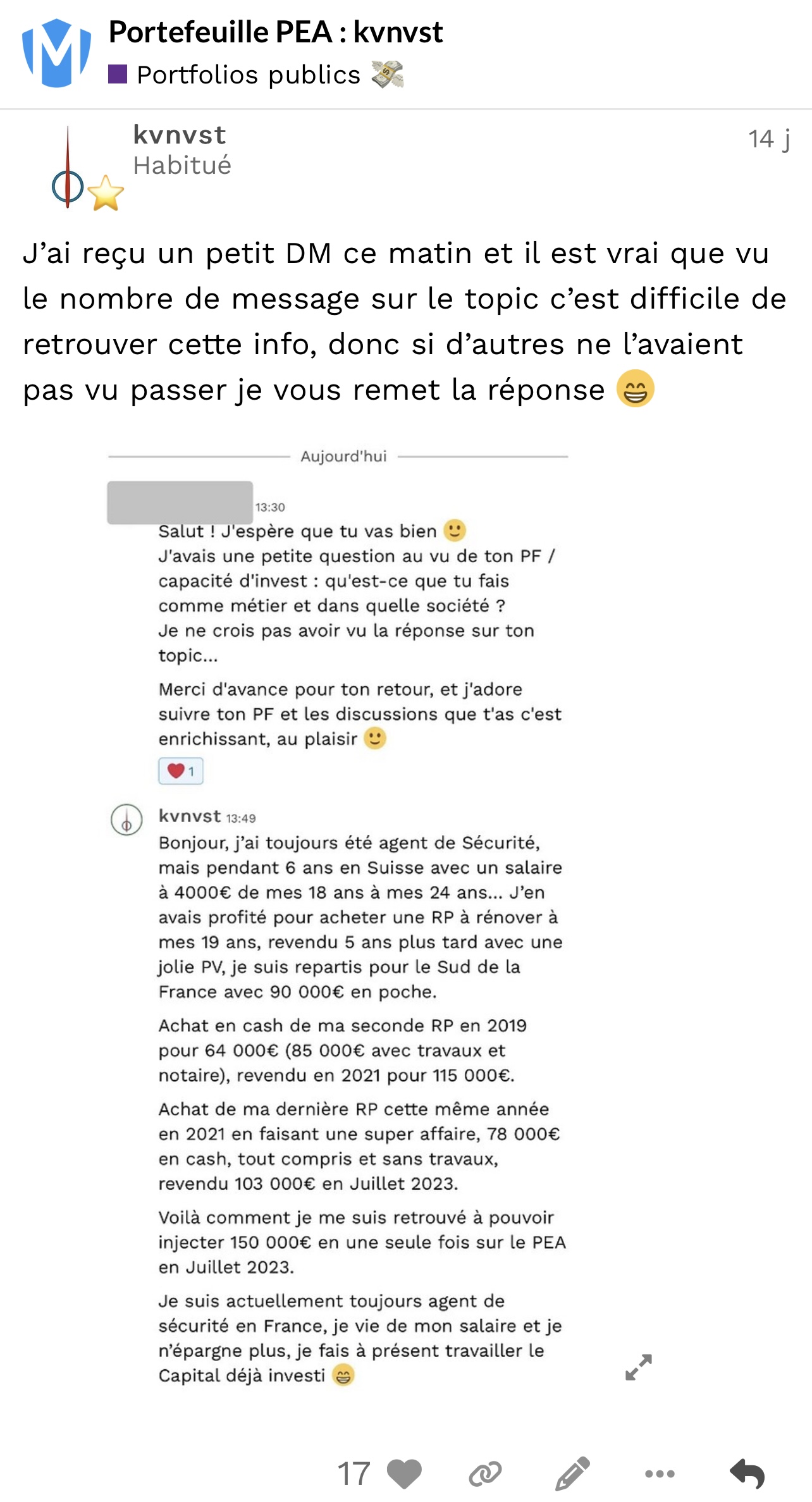
Task: Open the forum home logo
Action: coord(56,53)
